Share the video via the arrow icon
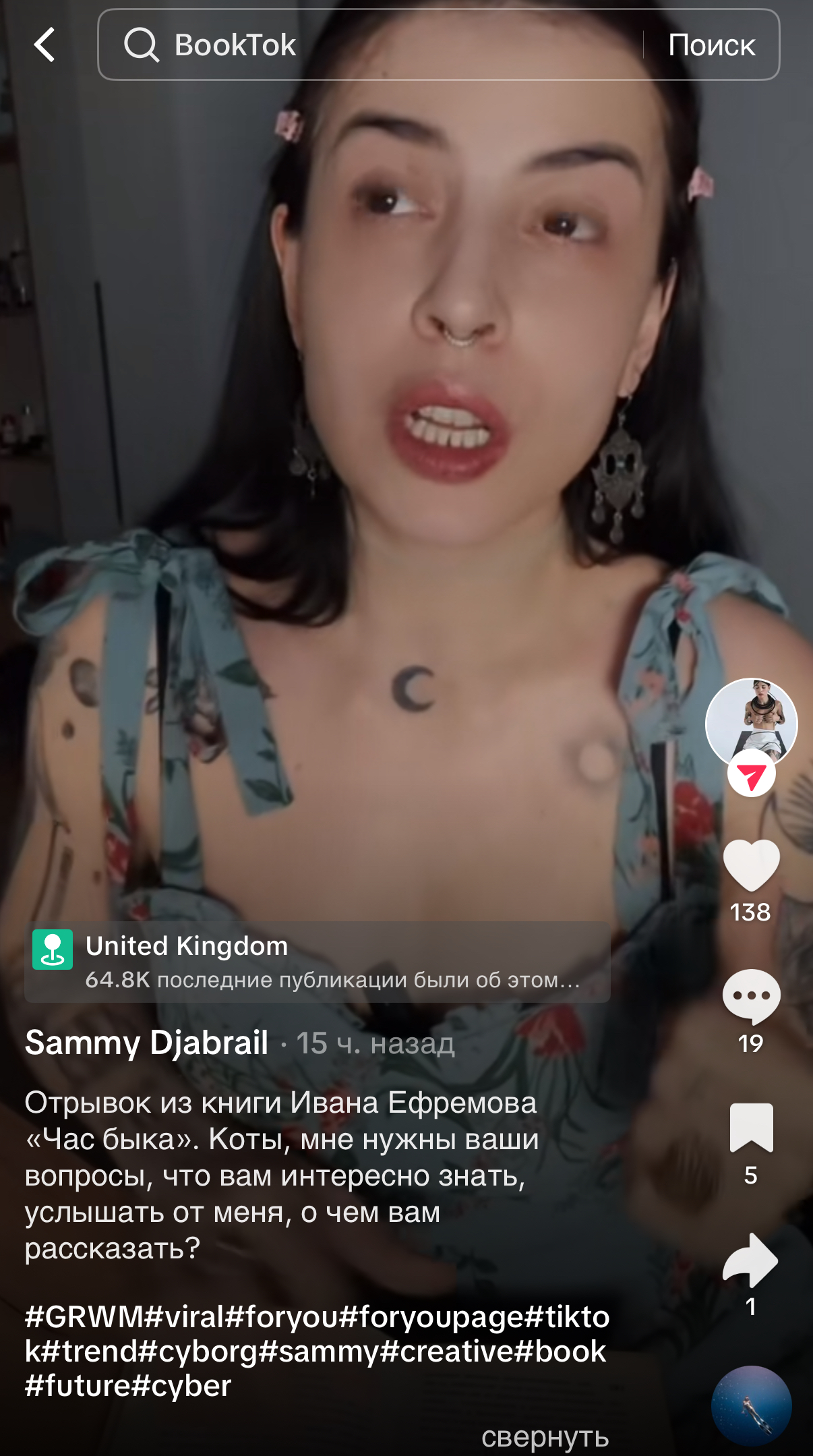 750,1260
